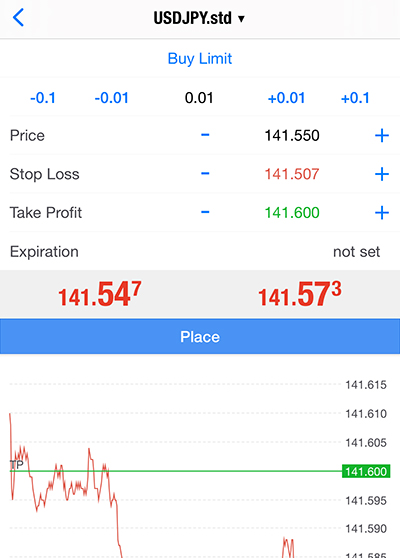Edit the Stop Loss value 141.507
This screenshot has height=558, width=400.
[292, 174]
